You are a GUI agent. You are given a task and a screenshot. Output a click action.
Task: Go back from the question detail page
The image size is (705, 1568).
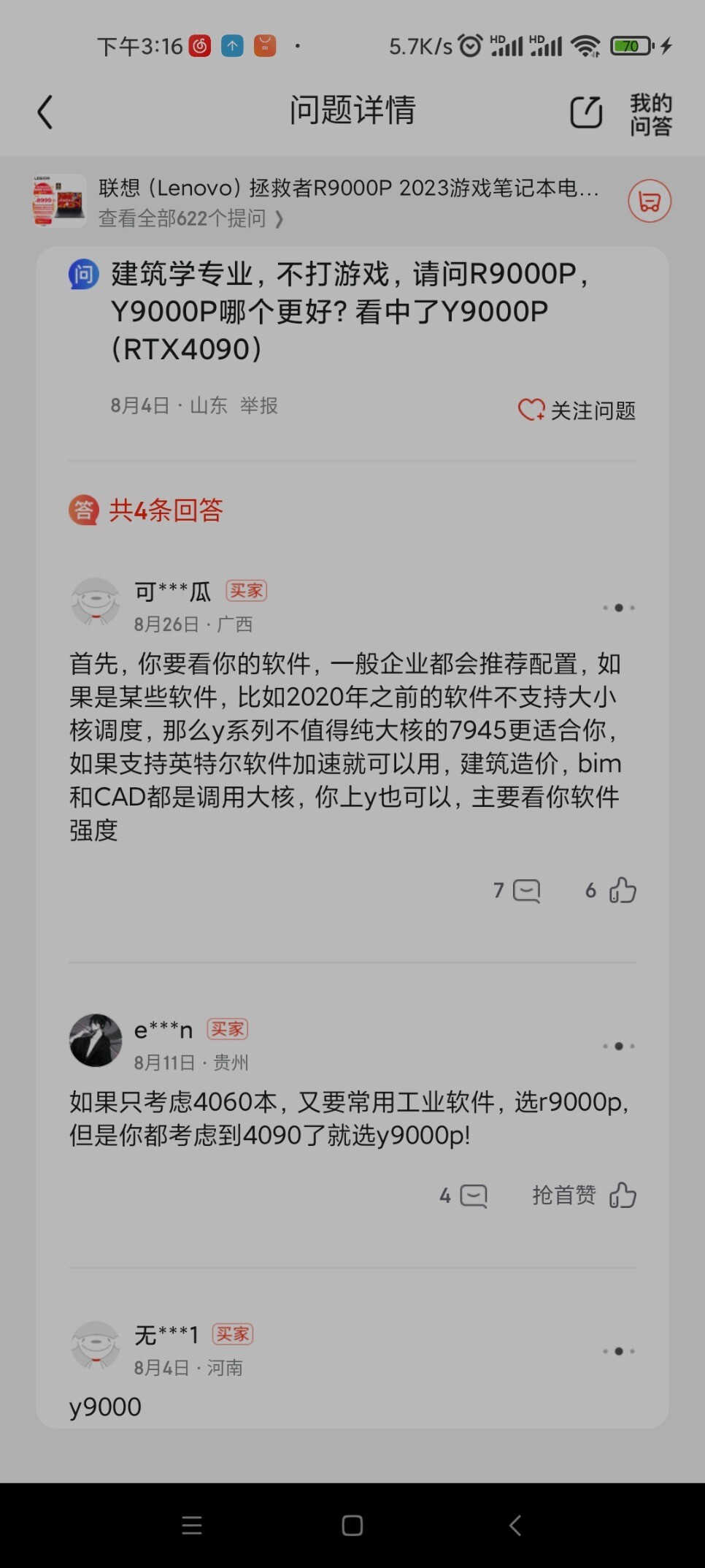pos(45,112)
